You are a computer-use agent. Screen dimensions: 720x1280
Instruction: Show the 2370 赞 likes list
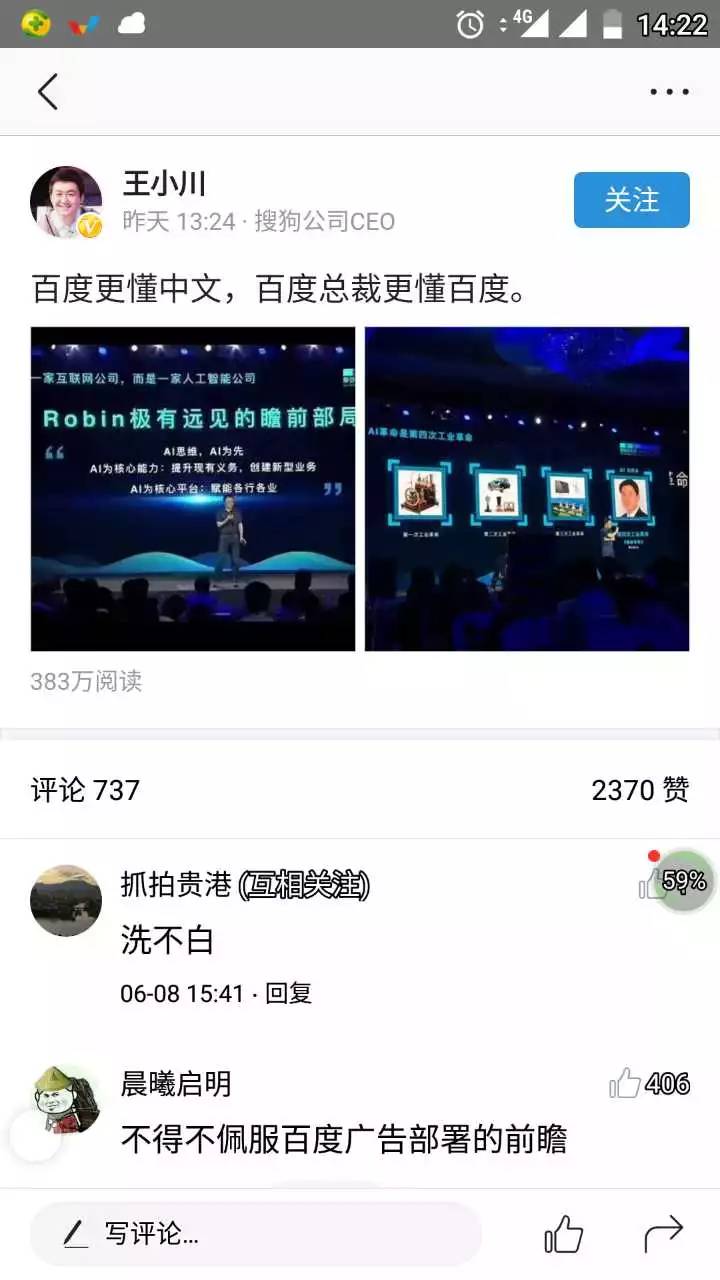pyautogui.click(x=640, y=790)
